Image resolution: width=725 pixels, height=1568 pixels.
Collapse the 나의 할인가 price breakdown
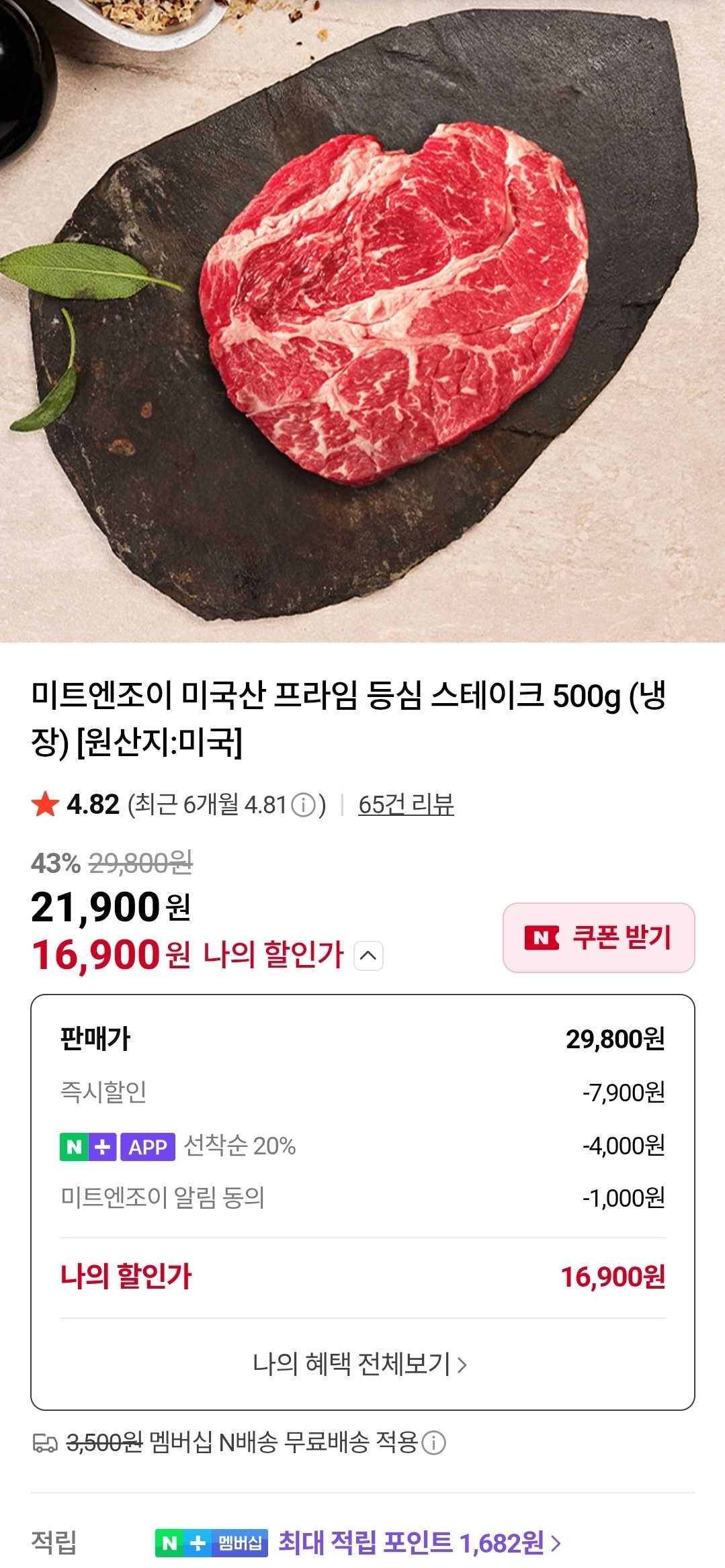[x=368, y=956]
